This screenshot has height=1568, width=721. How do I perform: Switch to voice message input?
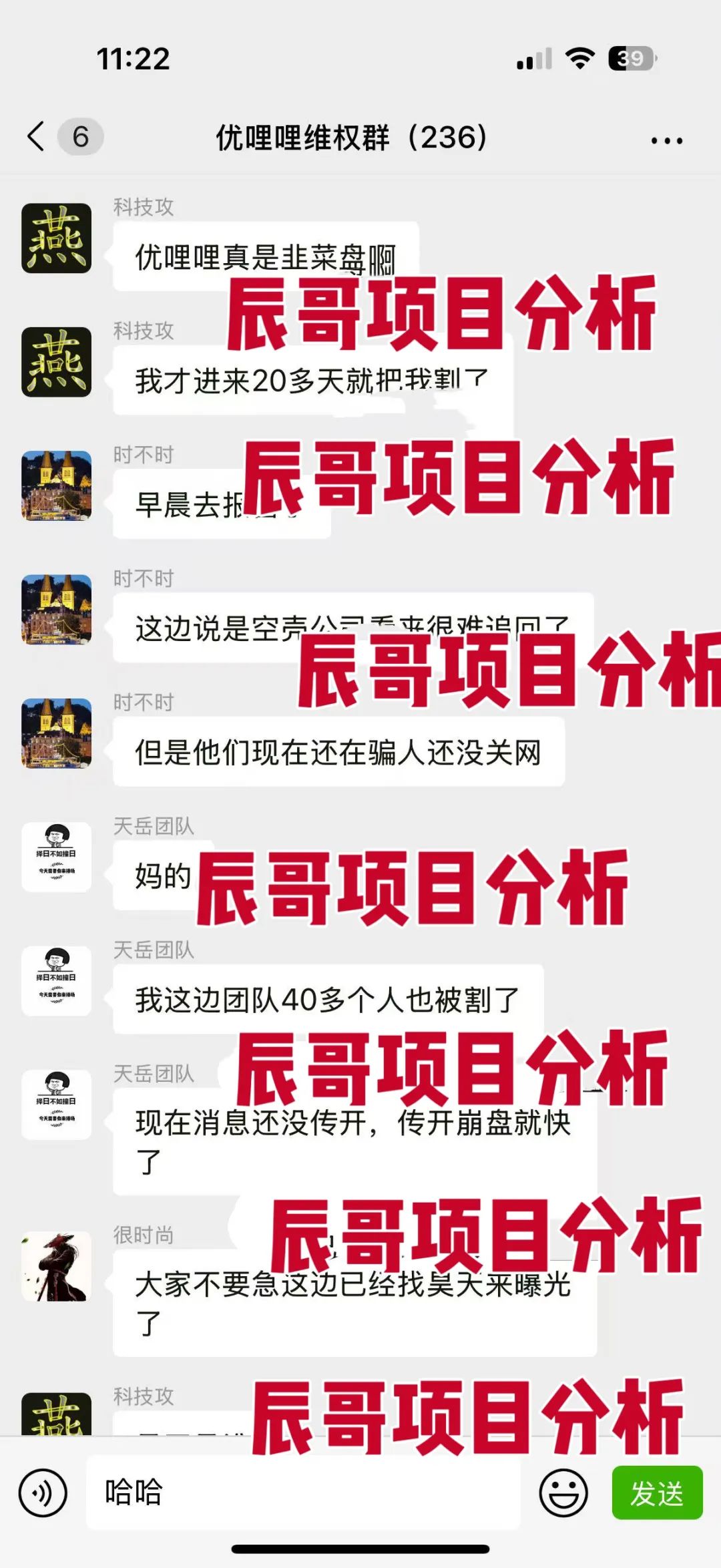[x=43, y=1492]
